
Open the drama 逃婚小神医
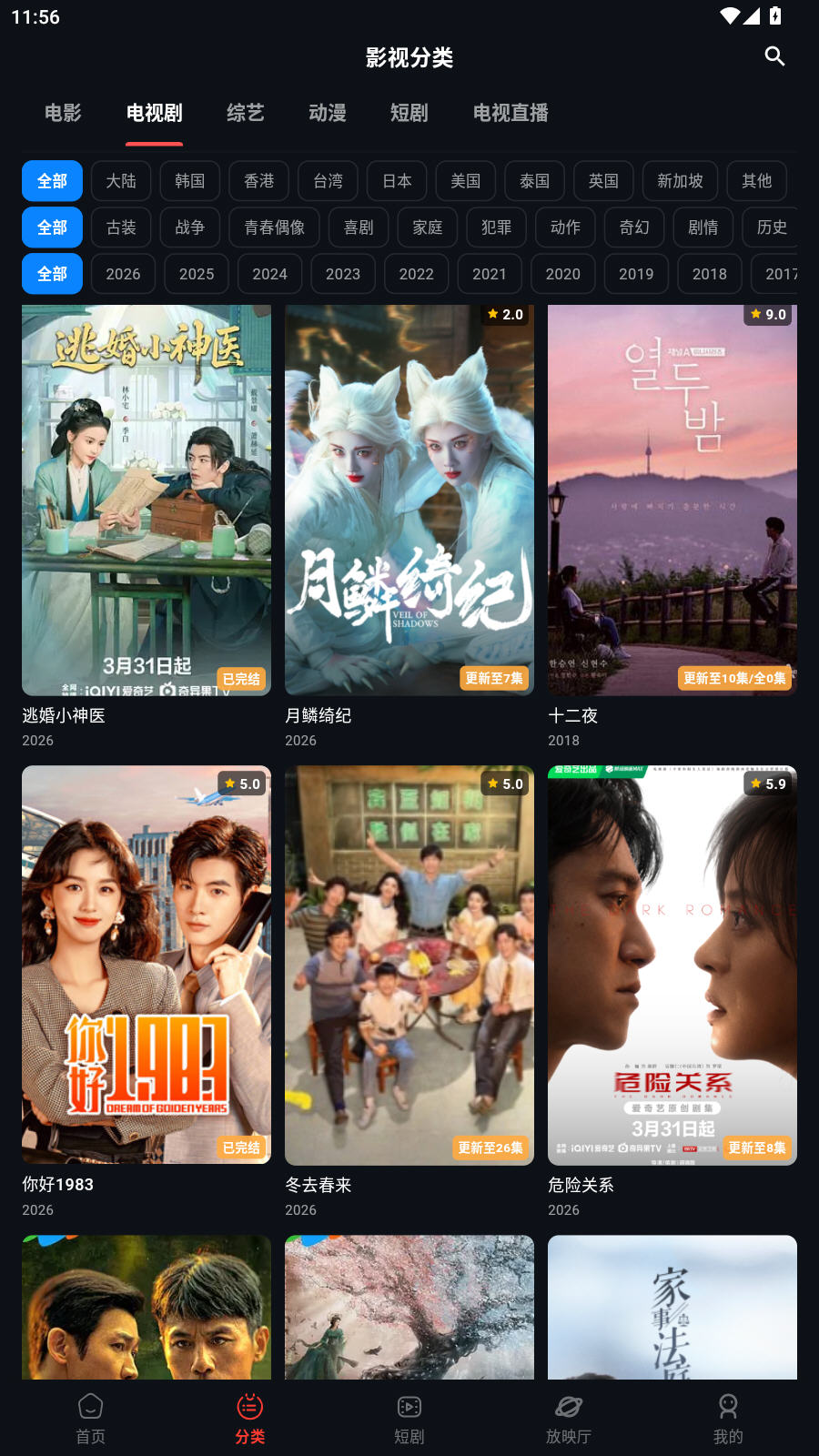tap(147, 500)
